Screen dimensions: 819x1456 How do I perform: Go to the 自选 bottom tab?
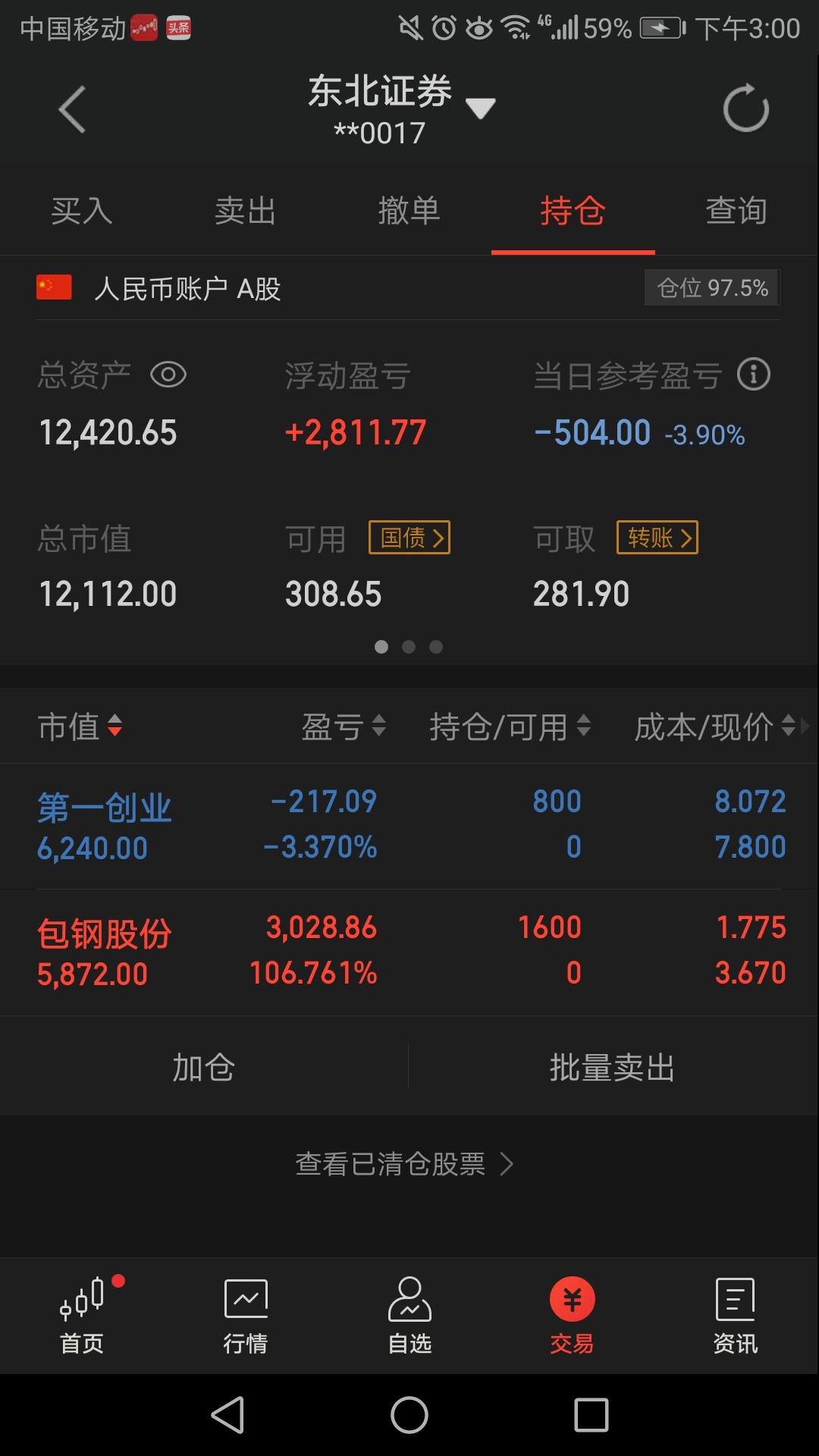click(x=409, y=1316)
